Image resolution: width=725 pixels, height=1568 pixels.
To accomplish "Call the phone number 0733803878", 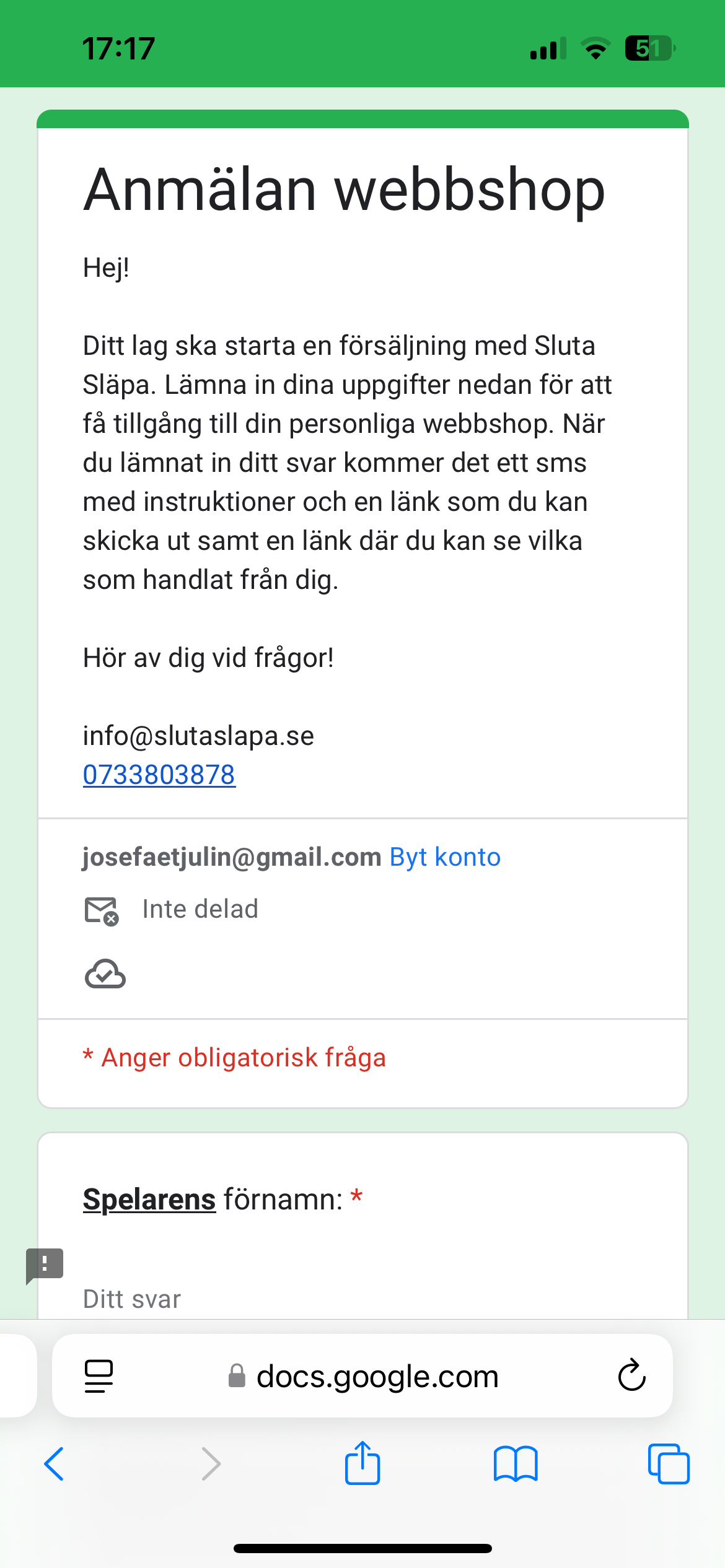I will 159,775.
